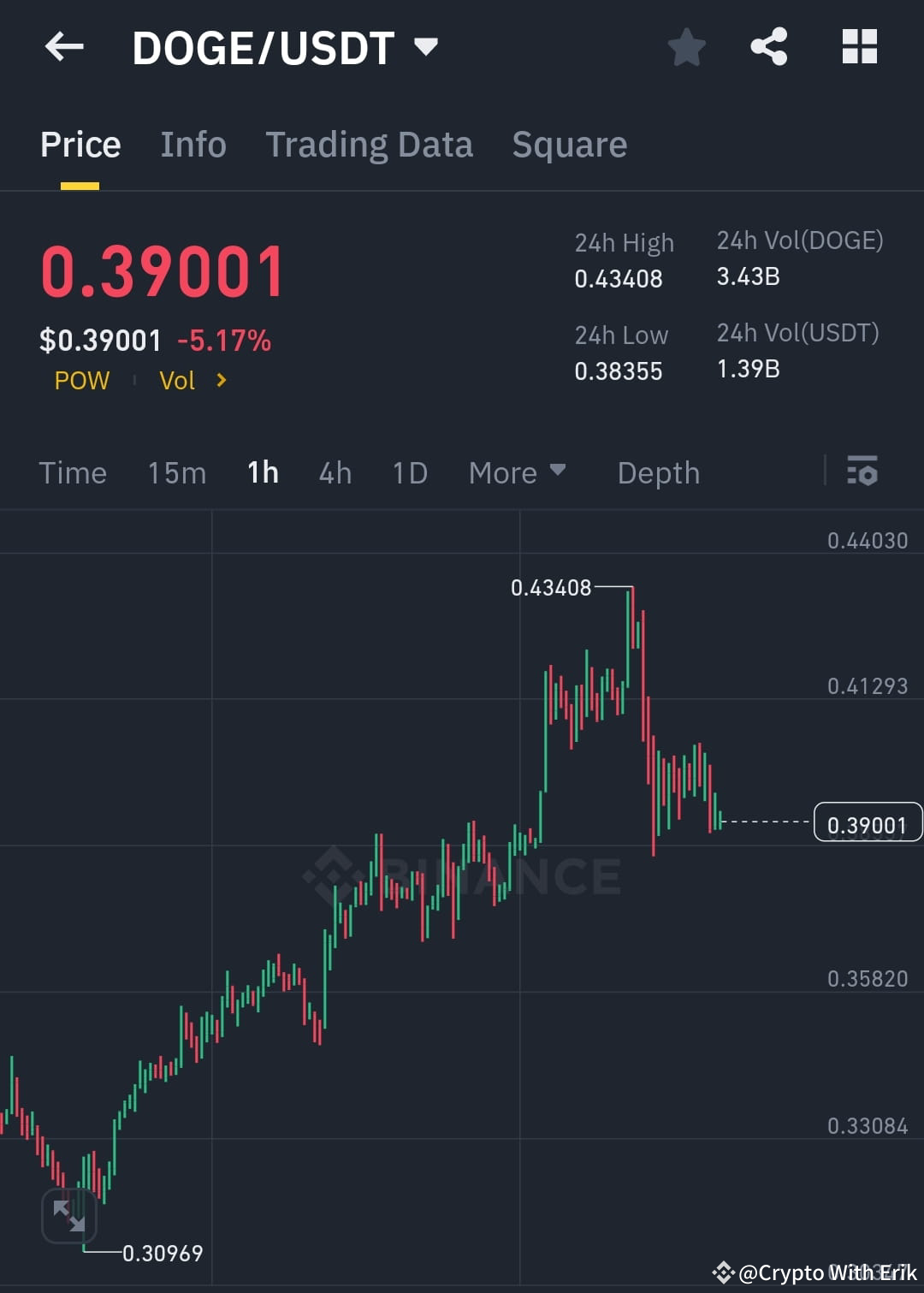Viewport: 924px width, 1293px height.
Task: Switch to the Square tab
Action: point(569,144)
